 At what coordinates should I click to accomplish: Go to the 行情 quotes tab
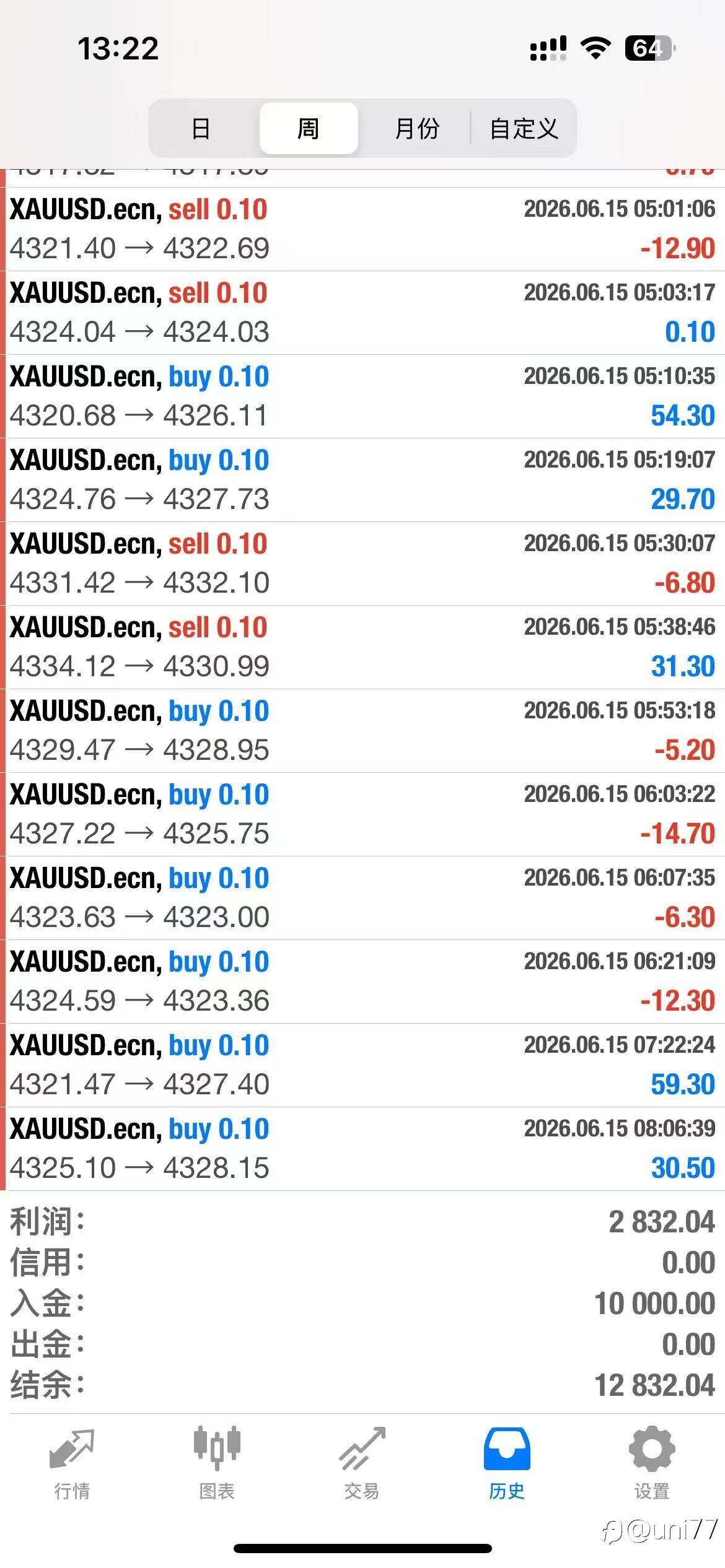[72, 1464]
